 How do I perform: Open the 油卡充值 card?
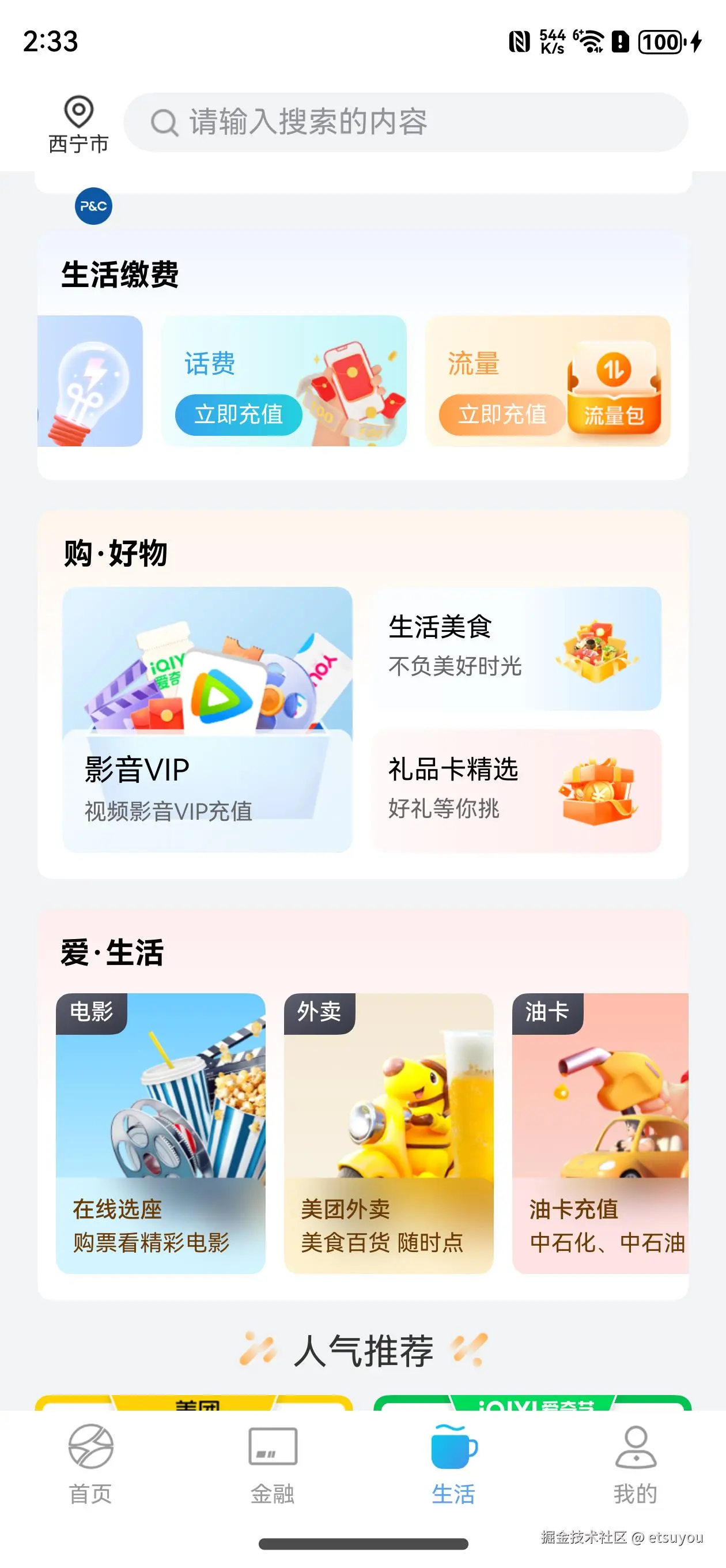600,1133
